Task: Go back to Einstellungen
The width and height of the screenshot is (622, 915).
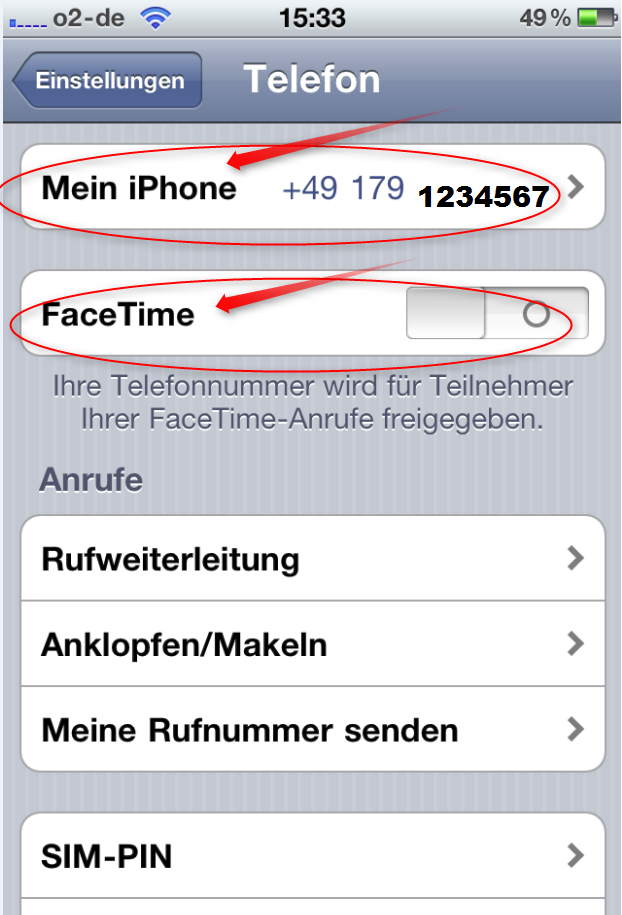Action: [x=107, y=81]
